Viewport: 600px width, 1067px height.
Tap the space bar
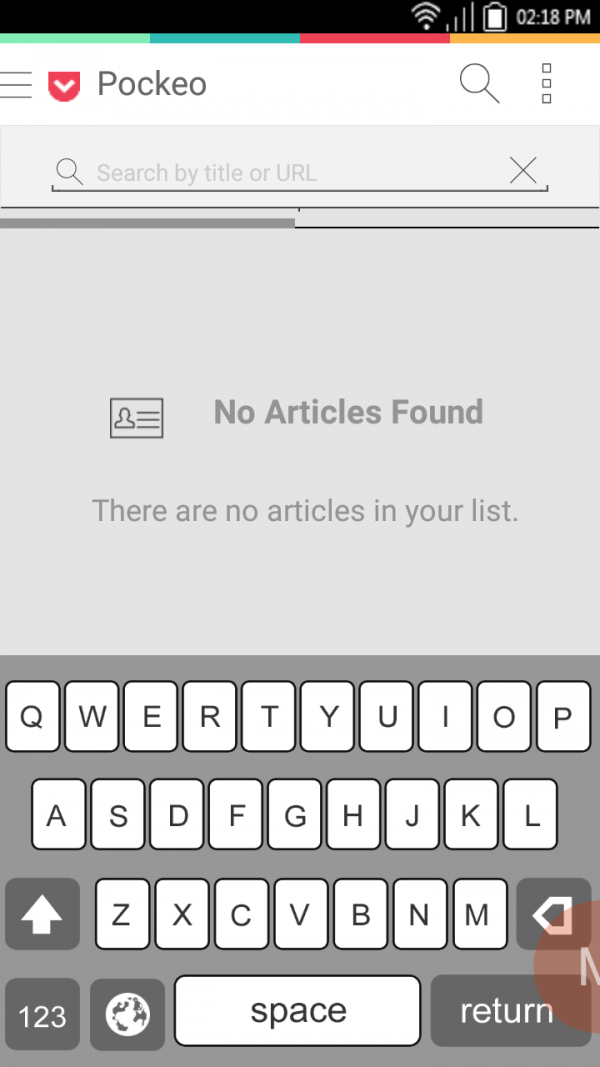297,1011
